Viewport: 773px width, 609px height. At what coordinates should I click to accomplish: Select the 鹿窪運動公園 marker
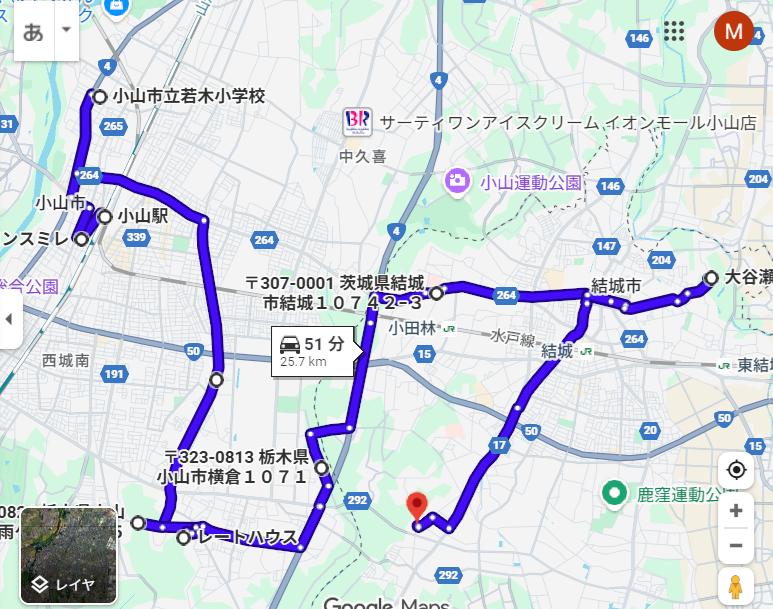click(612, 493)
